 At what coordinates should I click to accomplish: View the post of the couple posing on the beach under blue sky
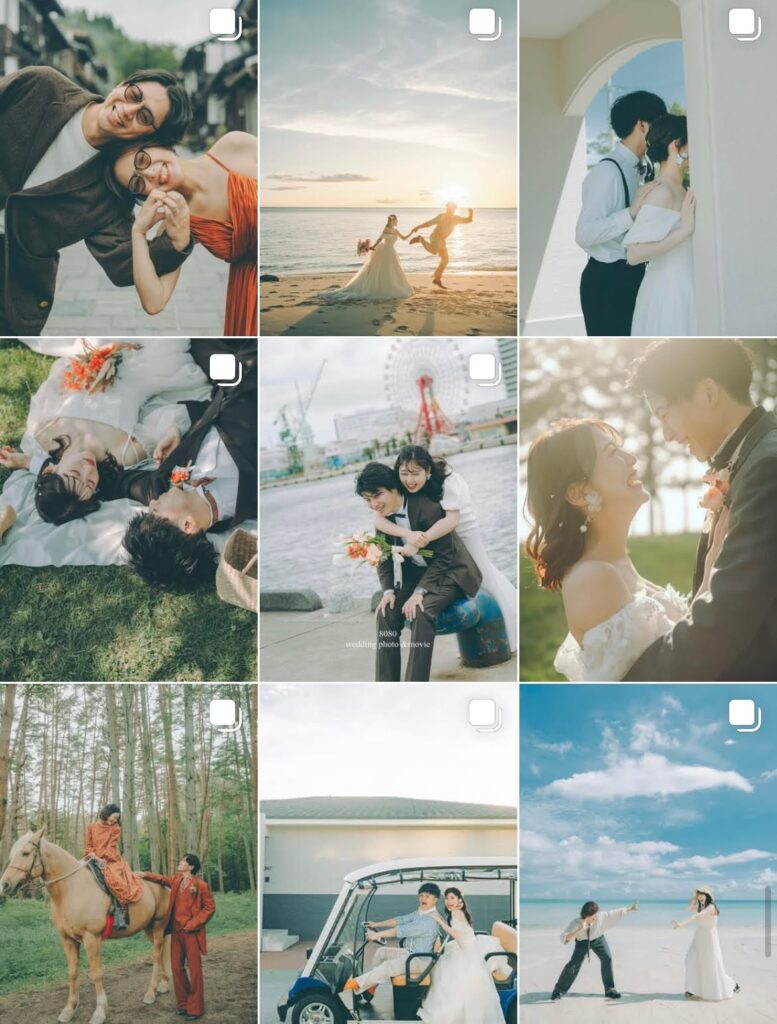(648, 854)
